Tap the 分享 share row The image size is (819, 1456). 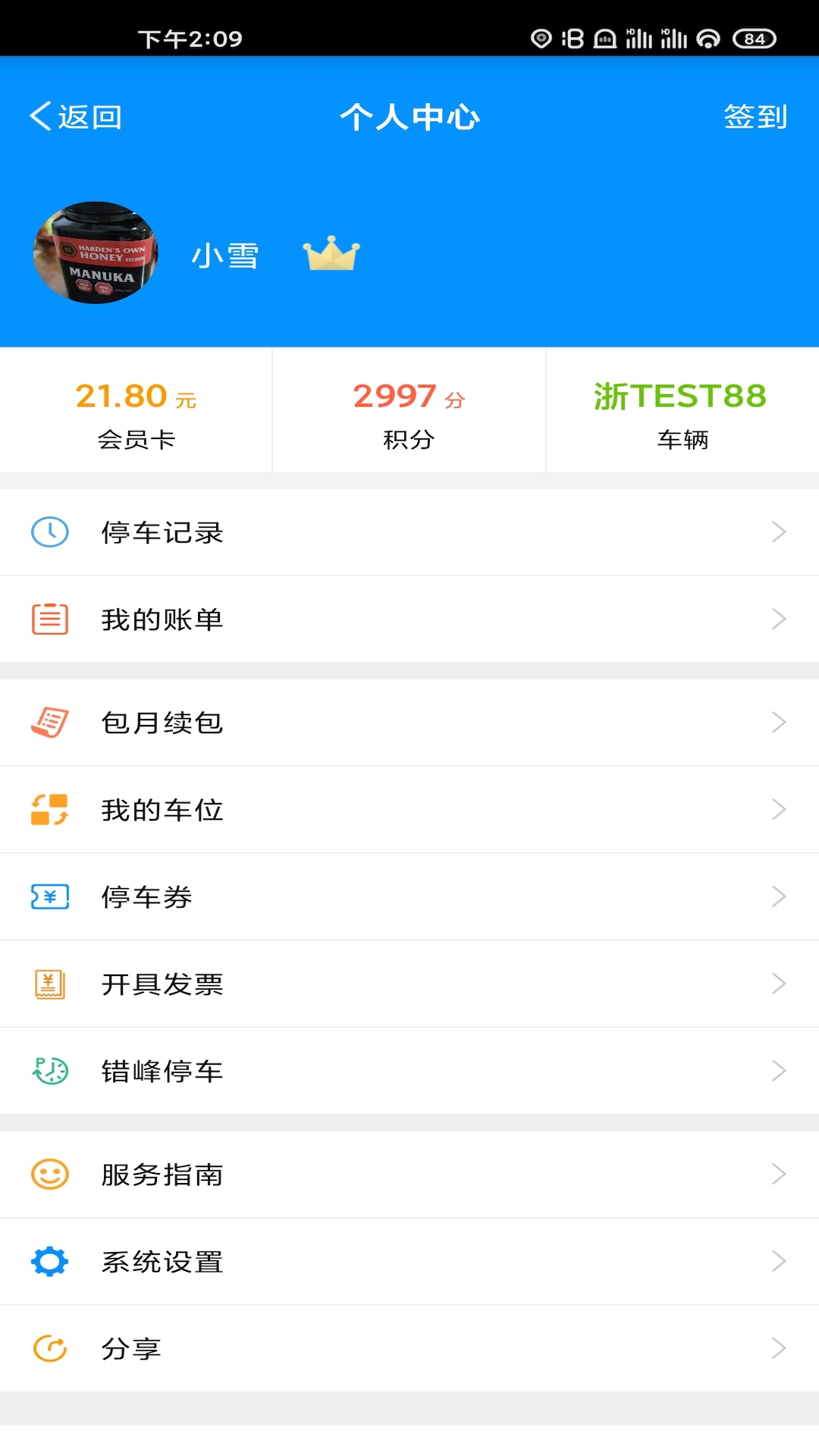click(x=409, y=1349)
